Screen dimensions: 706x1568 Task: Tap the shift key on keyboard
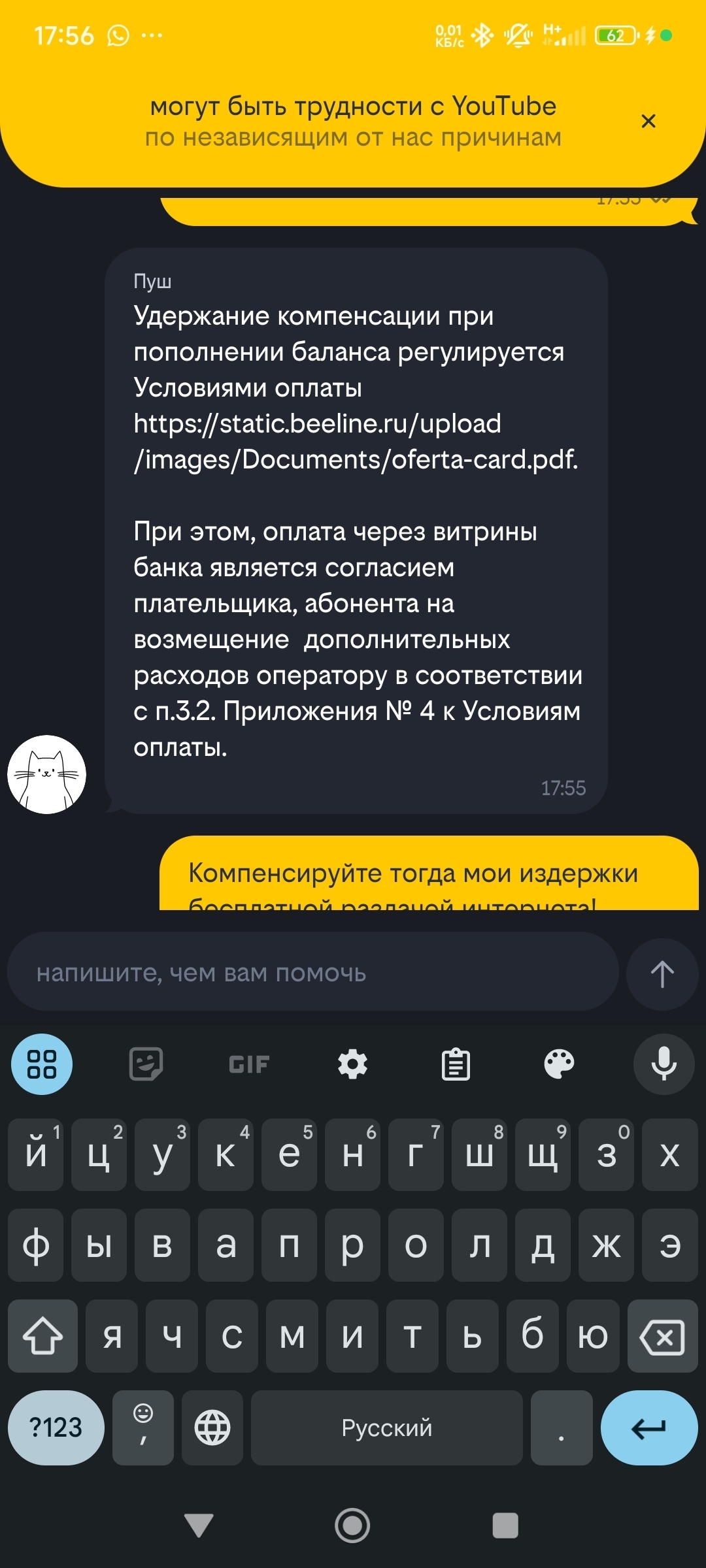[x=42, y=1336]
